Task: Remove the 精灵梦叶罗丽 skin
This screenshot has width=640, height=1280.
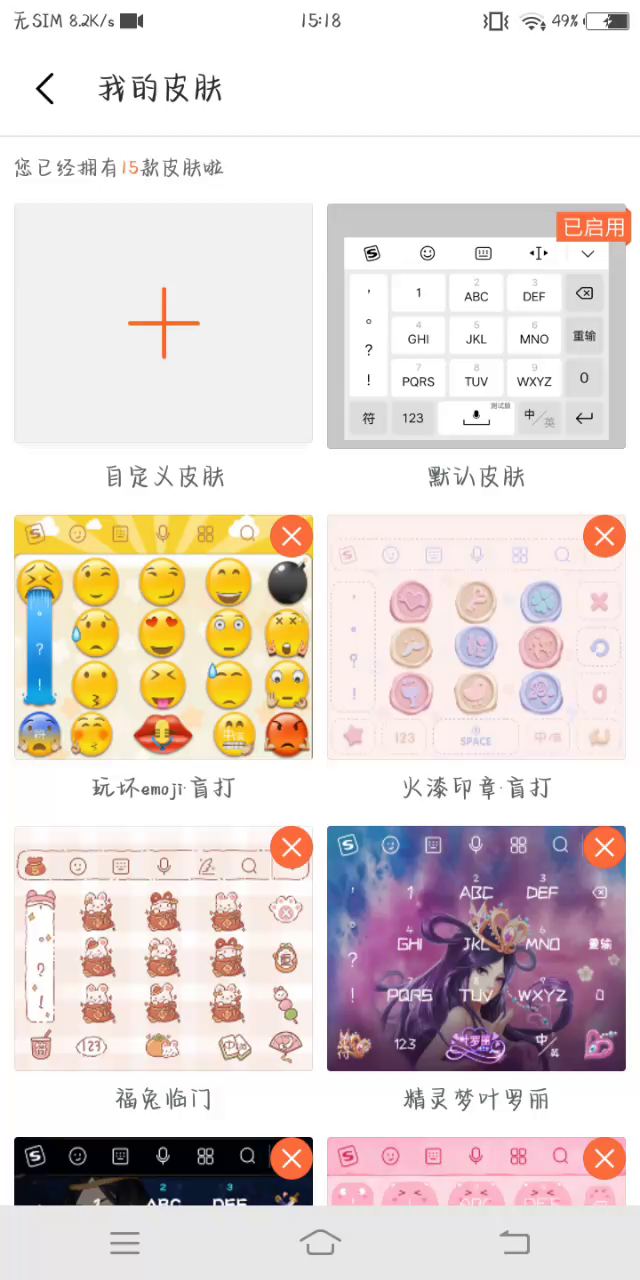Action: coord(604,849)
